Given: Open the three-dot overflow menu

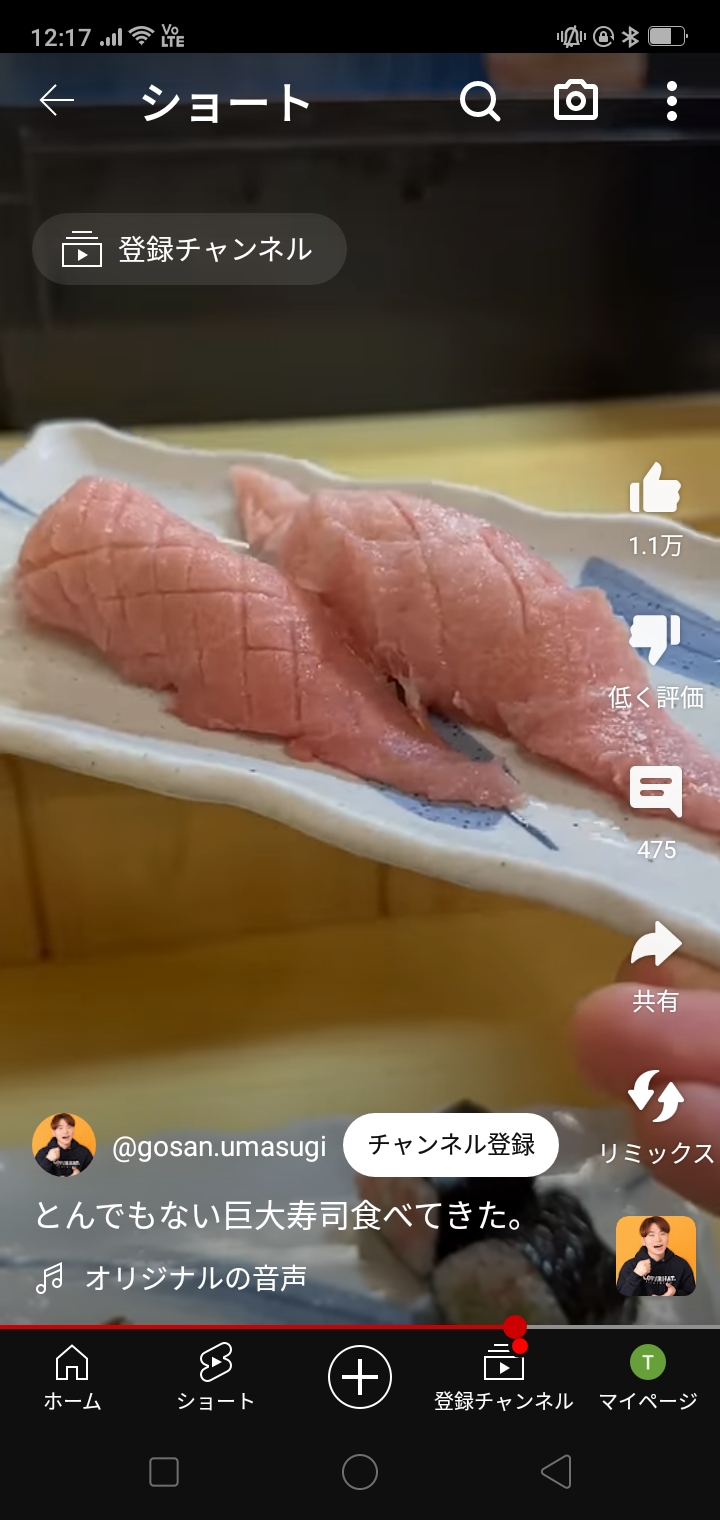Looking at the screenshot, I should click(x=671, y=101).
